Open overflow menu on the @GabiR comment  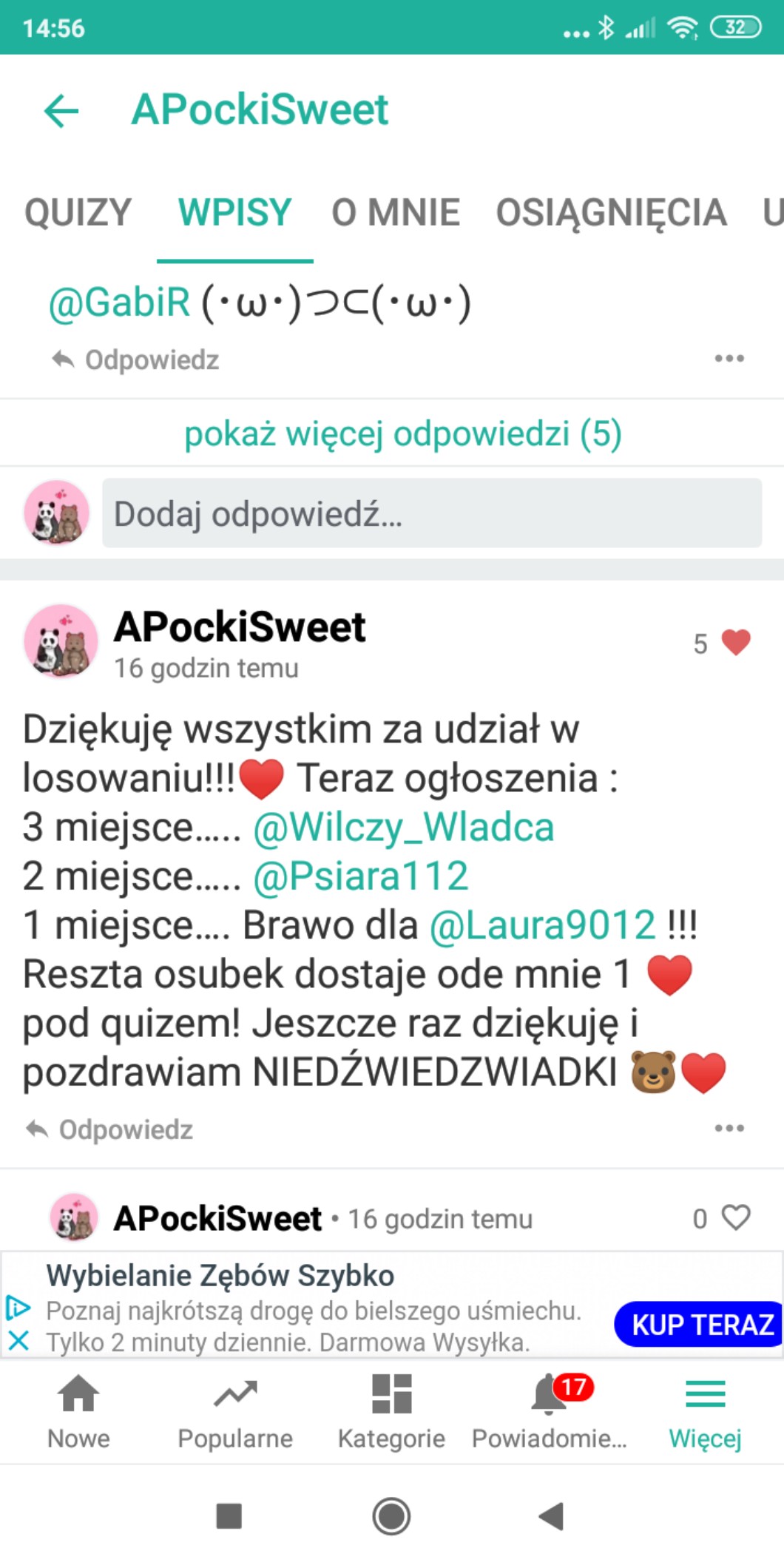point(729,359)
